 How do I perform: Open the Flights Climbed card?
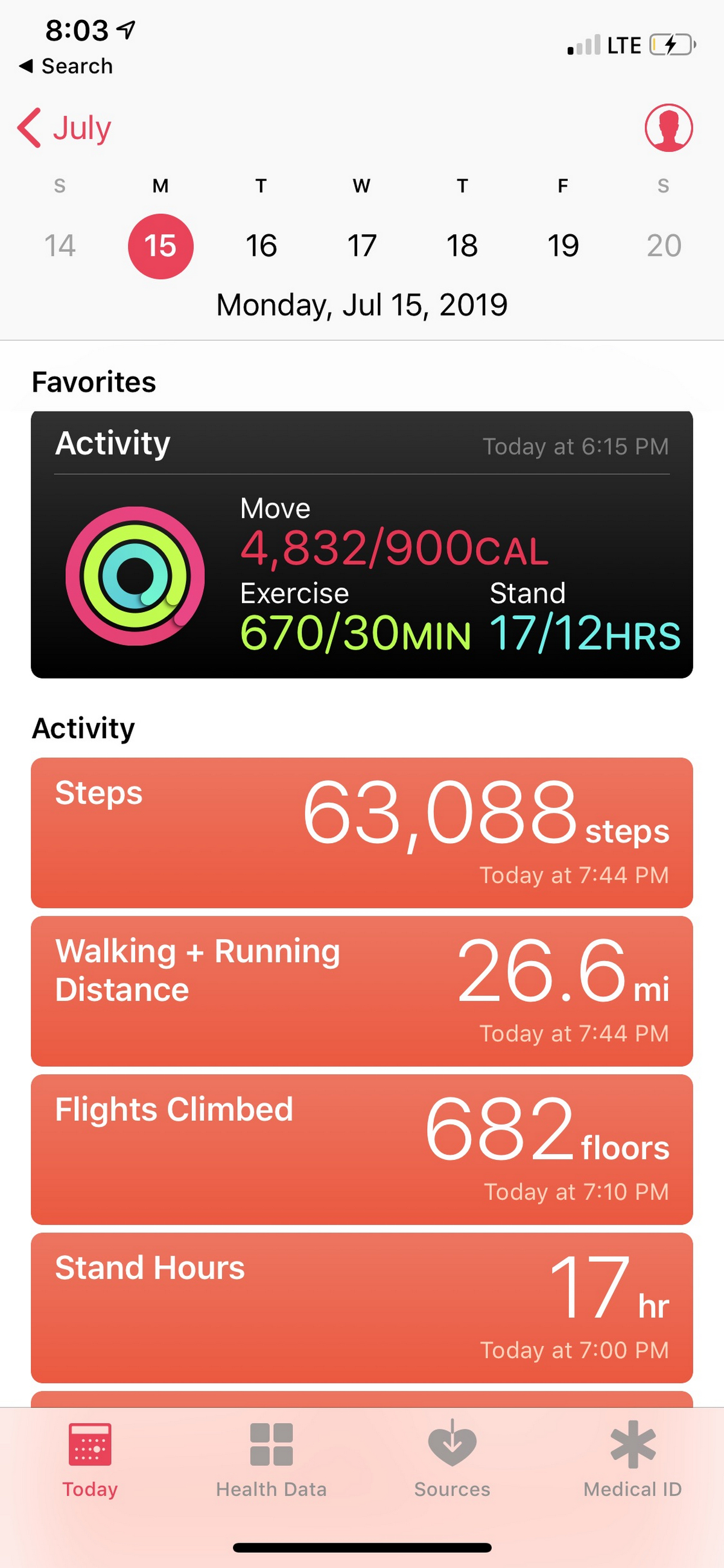pos(361,1149)
